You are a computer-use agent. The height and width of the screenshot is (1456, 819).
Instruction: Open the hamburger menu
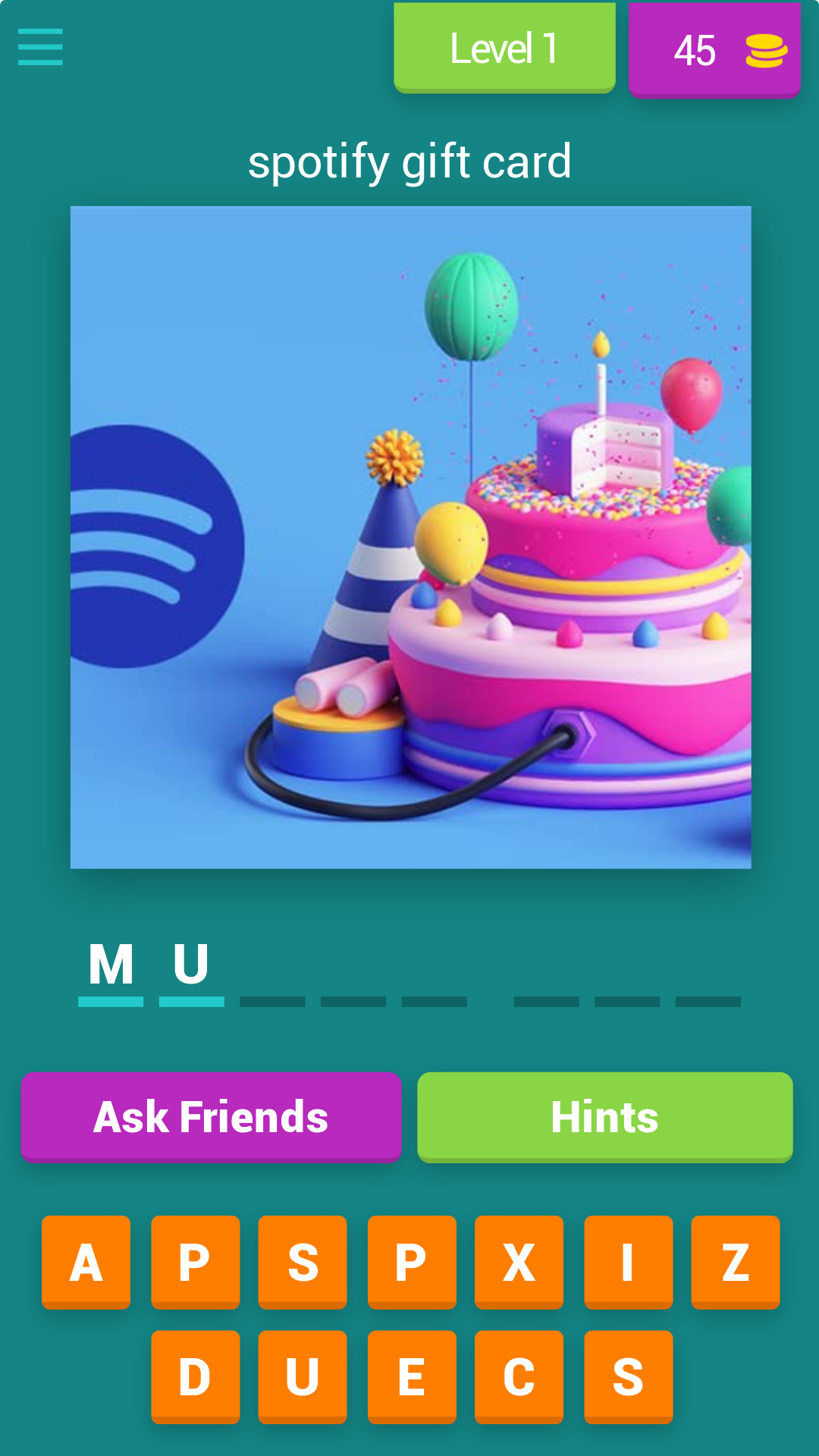pos(40,47)
